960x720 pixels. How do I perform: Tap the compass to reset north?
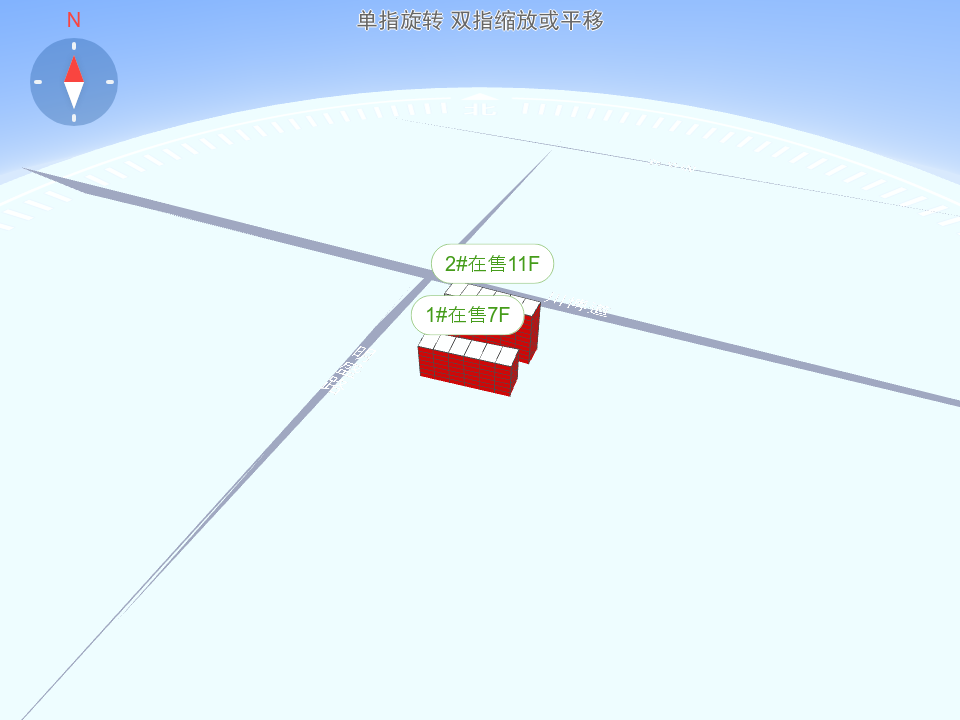74,81
